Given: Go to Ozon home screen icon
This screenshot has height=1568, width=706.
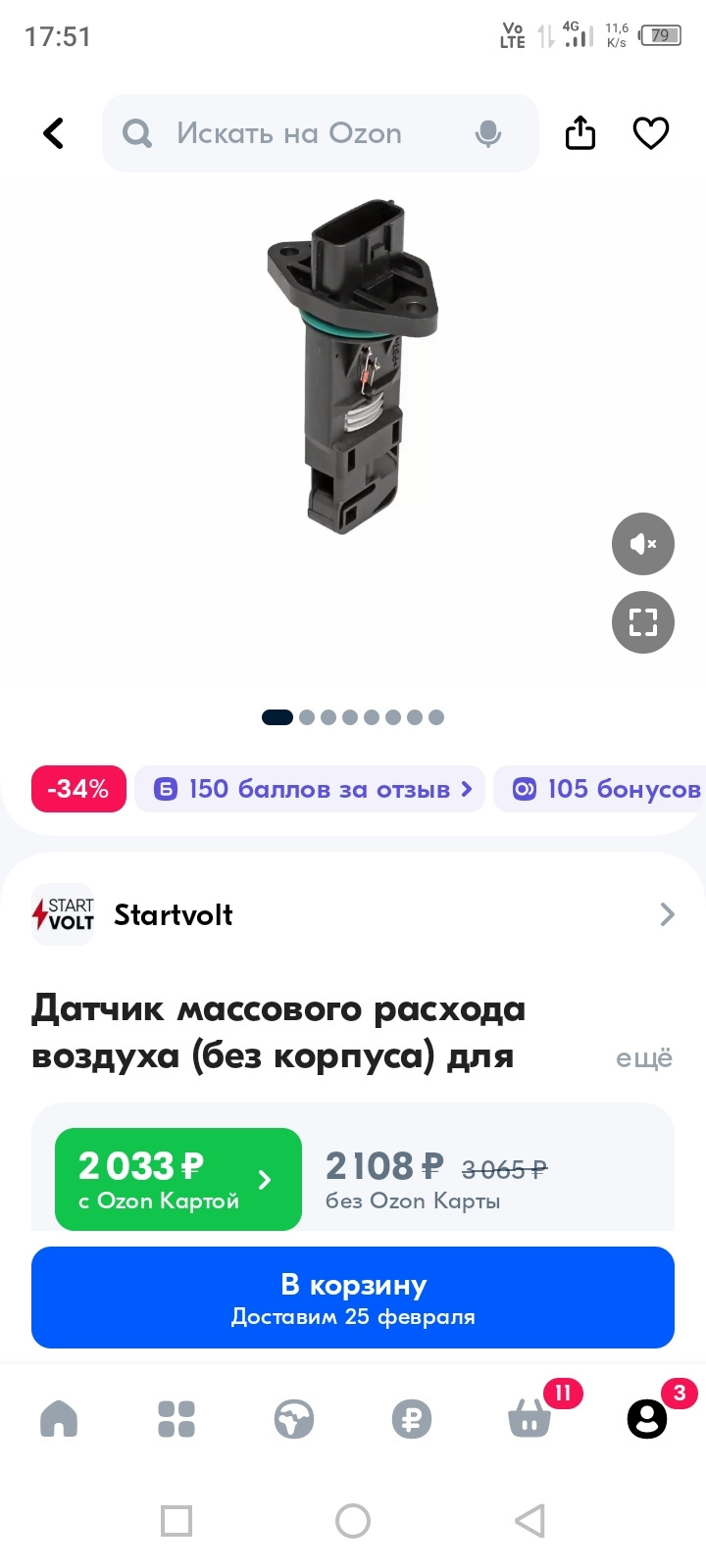Looking at the screenshot, I should click(x=59, y=1418).
